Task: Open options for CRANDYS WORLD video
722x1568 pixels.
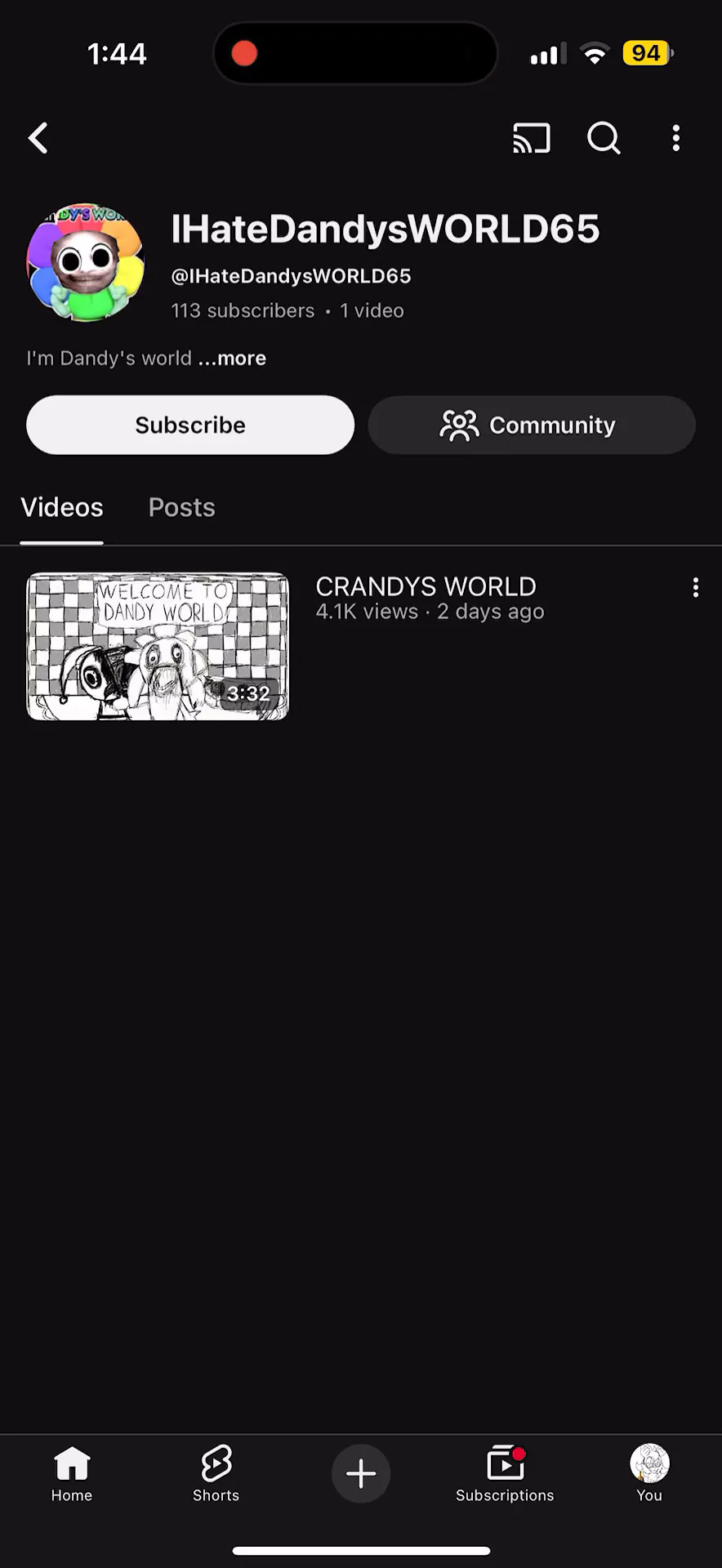Action: click(x=696, y=588)
